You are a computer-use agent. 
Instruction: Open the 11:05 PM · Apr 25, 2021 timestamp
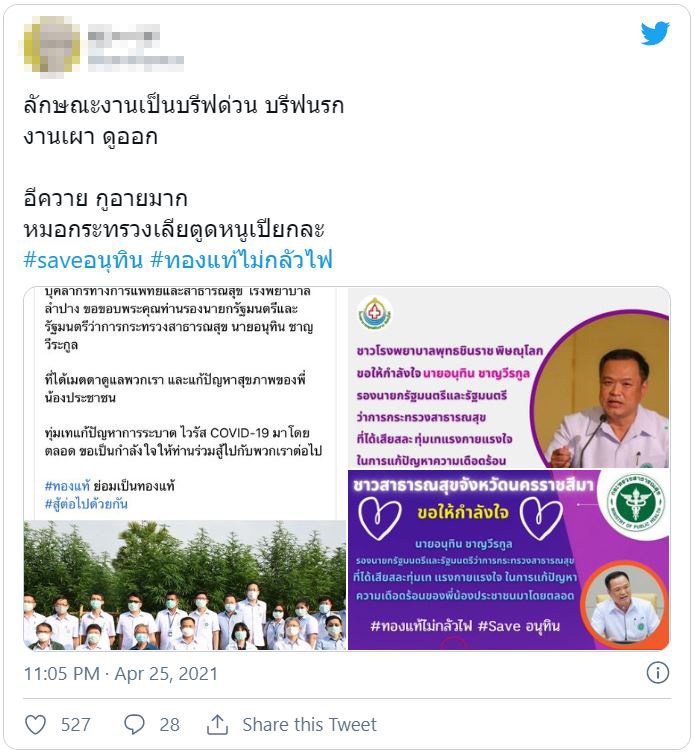[112, 674]
